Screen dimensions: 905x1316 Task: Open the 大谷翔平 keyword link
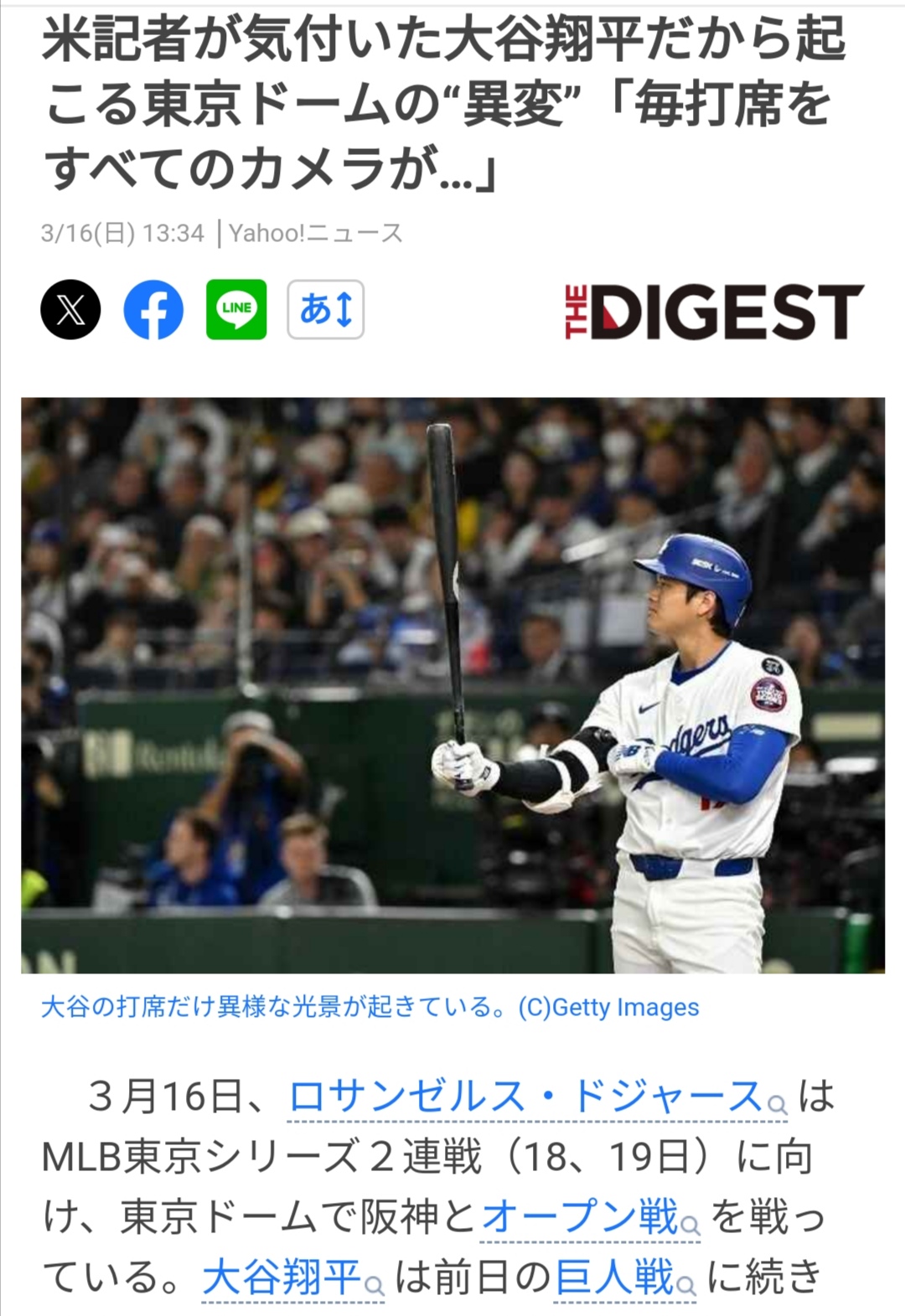282,1277
